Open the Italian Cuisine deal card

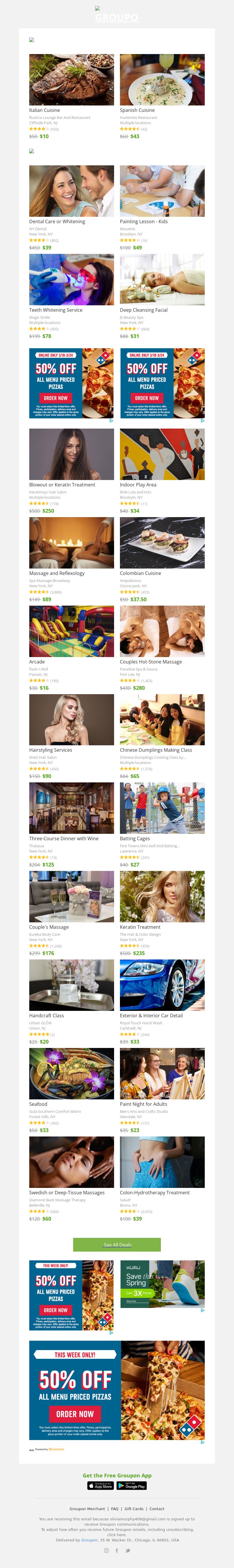(71, 80)
